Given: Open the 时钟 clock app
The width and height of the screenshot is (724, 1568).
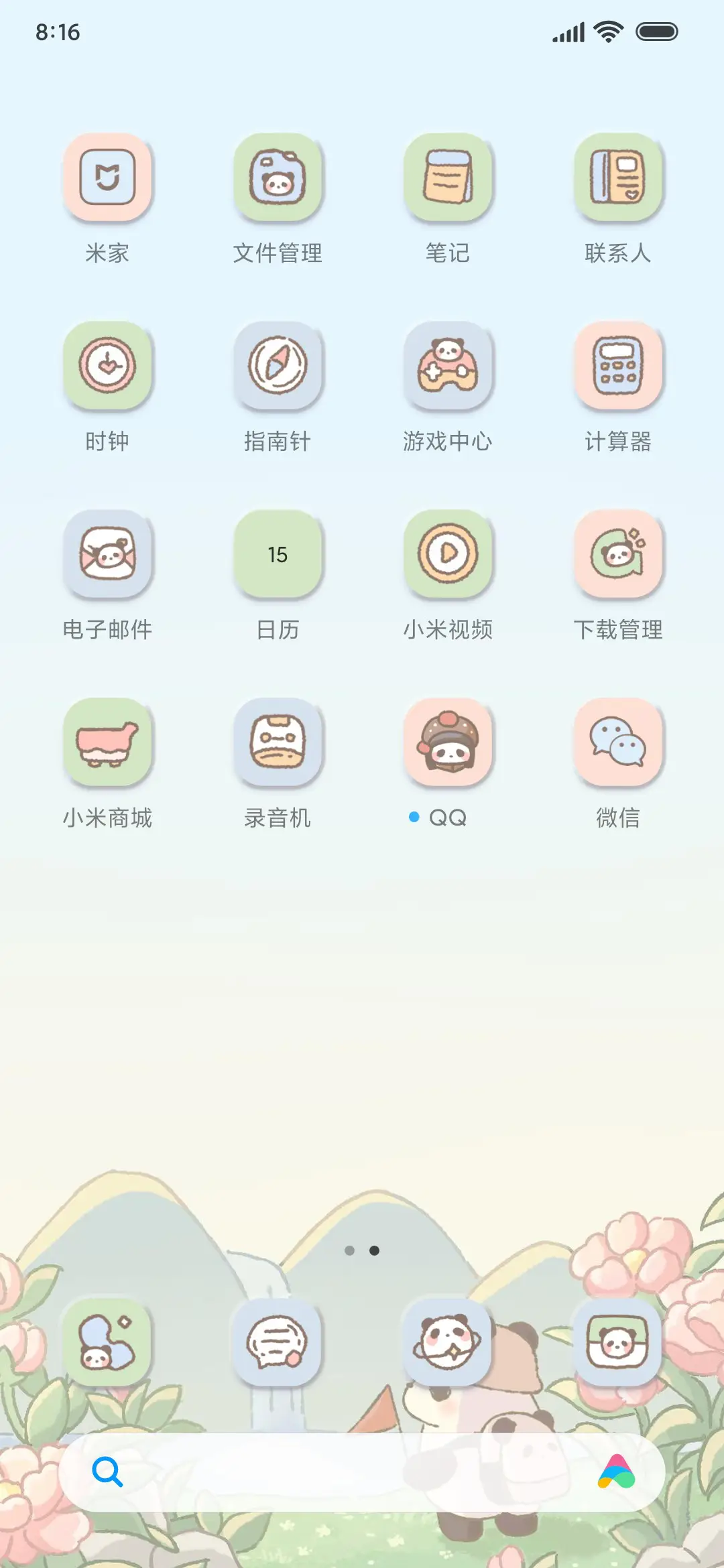Looking at the screenshot, I should point(108,365).
